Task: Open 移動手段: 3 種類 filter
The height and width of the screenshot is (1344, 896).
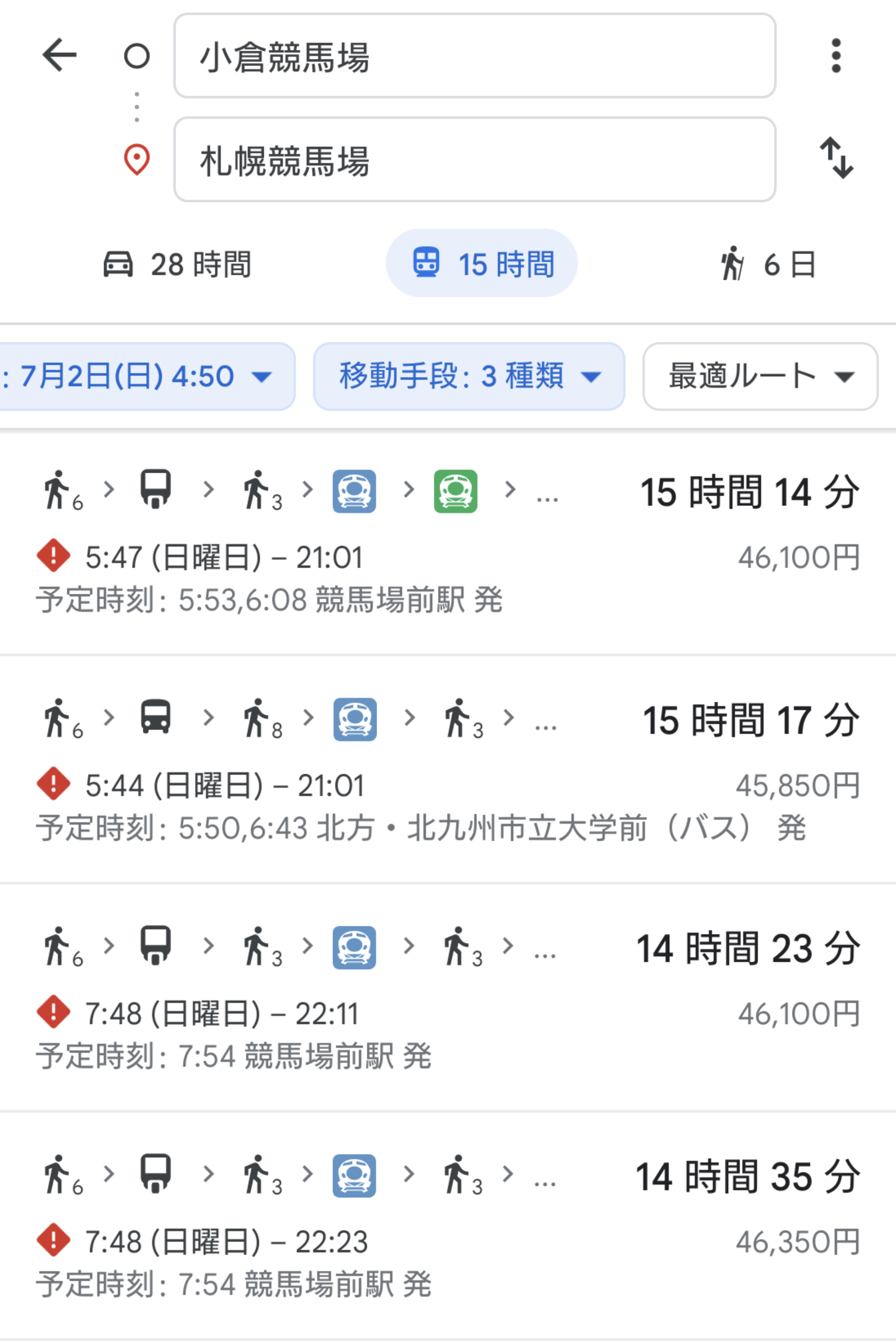Action: tap(469, 376)
